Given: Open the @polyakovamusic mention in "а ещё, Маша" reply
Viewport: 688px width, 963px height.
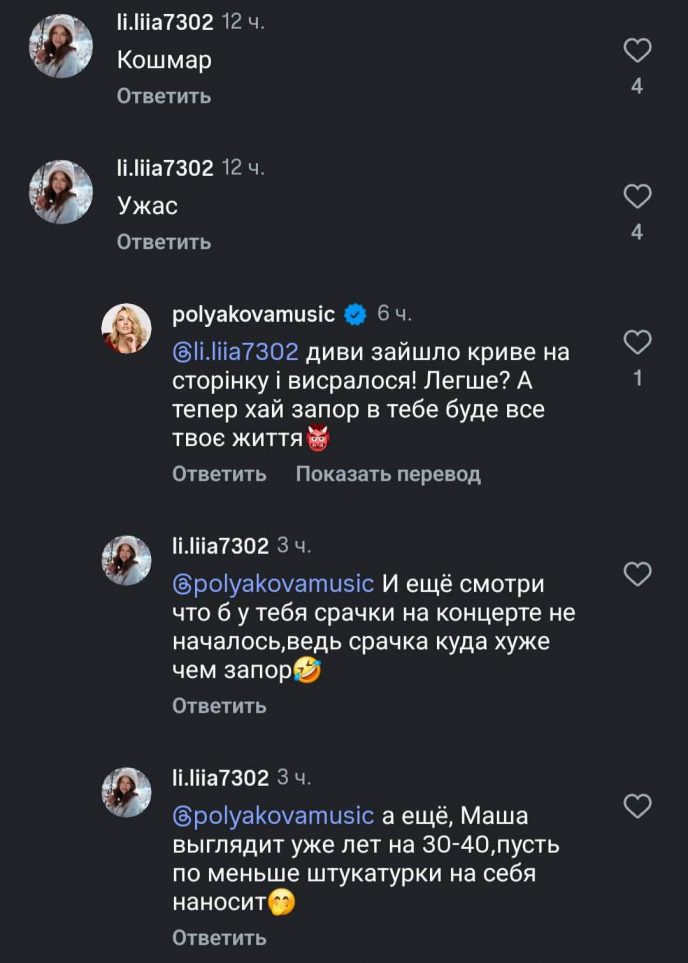Looking at the screenshot, I should pos(273,815).
